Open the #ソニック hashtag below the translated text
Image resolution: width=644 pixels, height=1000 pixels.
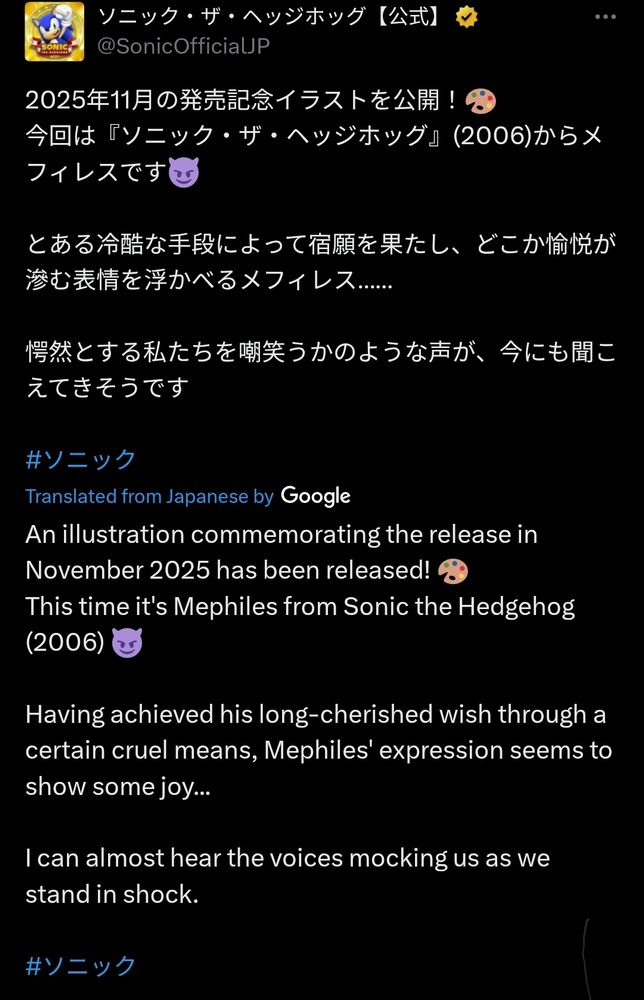tap(81, 966)
